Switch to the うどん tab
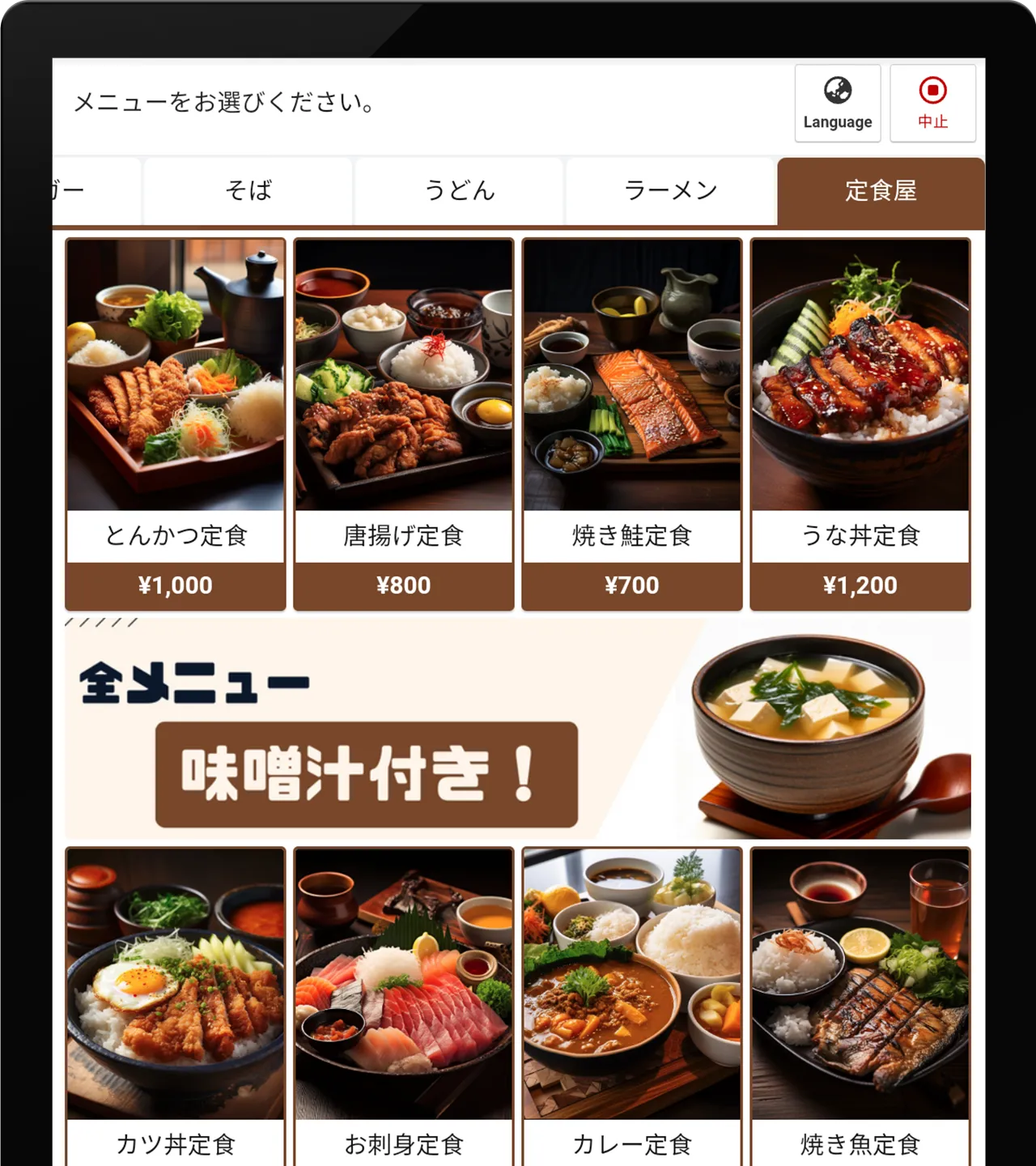 click(459, 191)
